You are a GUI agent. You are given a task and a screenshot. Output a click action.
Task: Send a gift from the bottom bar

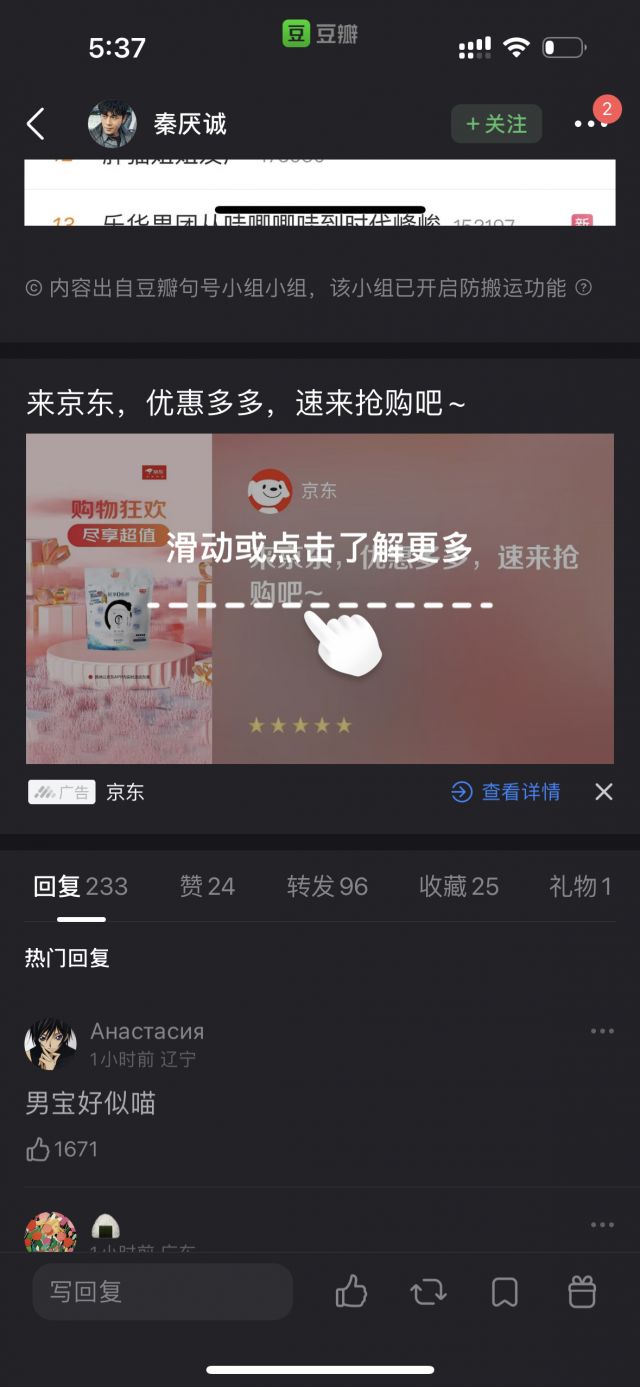[582, 1292]
